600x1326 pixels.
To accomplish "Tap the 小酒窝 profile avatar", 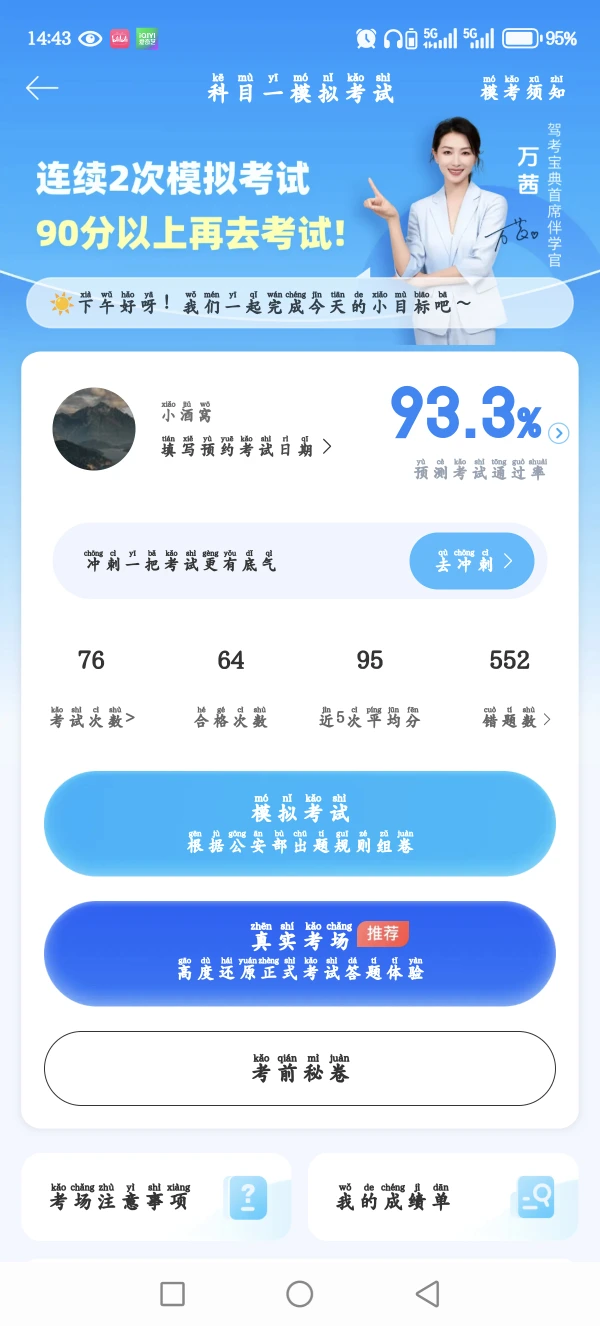I will point(94,429).
